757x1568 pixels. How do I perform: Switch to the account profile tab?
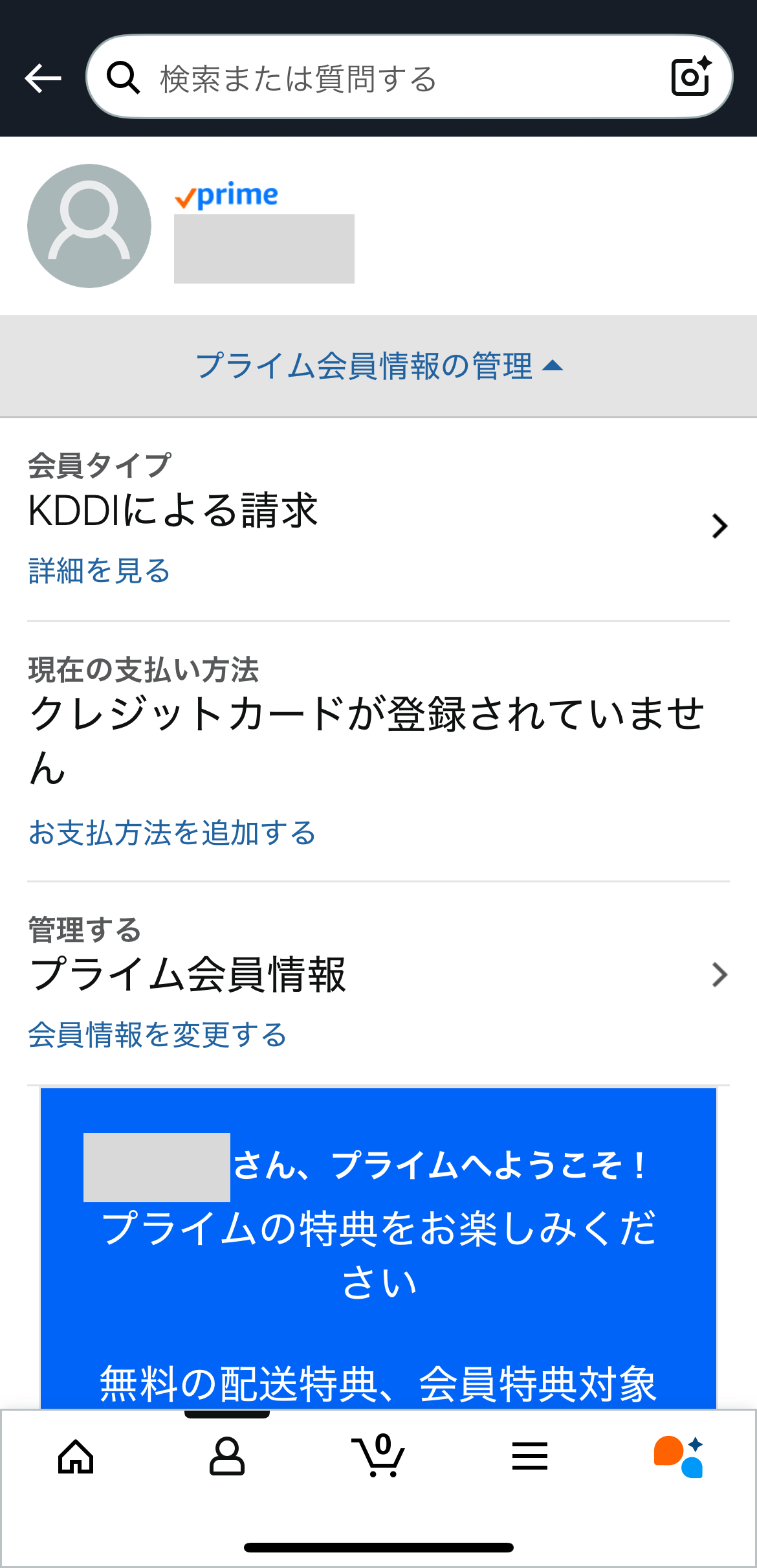click(227, 1457)
